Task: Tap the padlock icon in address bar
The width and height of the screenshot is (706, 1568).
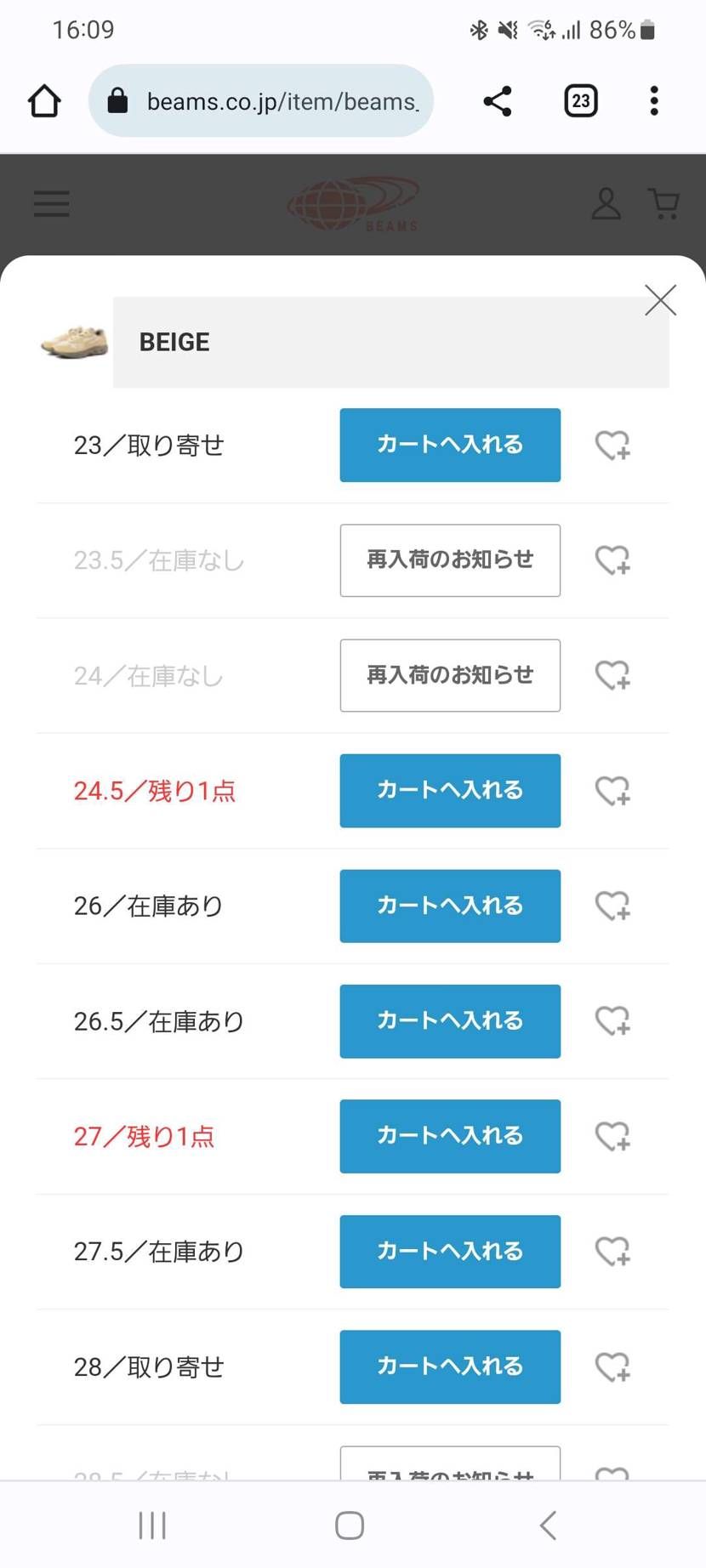Action: point(118,100)
